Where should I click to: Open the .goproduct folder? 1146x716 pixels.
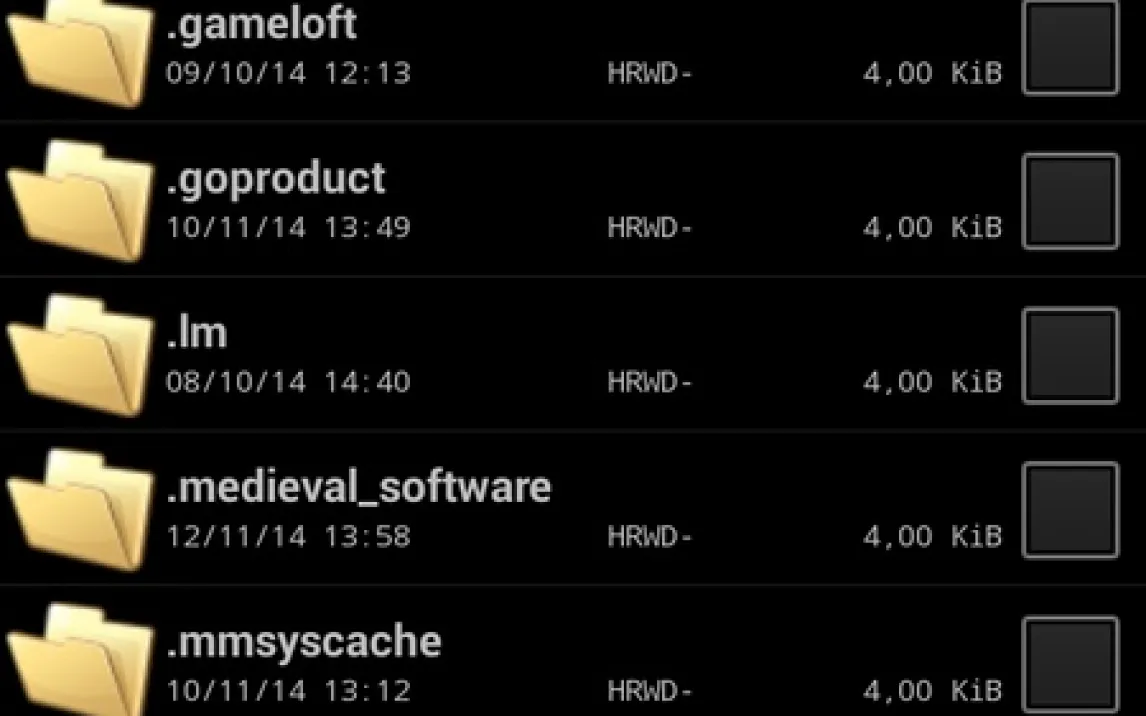point(276,179)
